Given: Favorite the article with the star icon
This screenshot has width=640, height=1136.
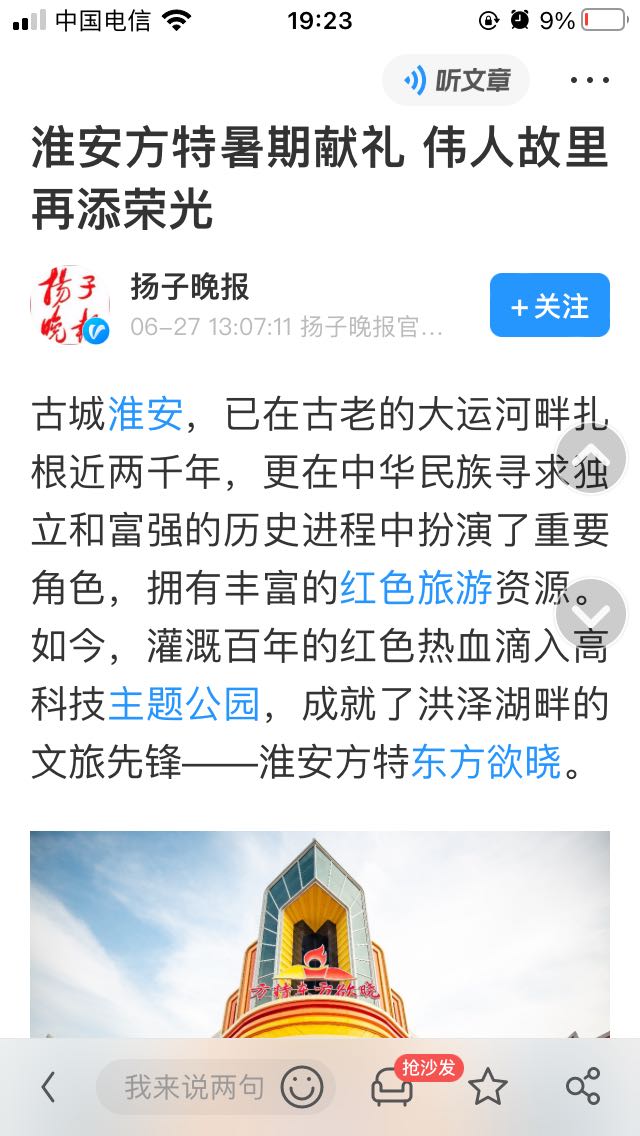Looking at the screenshot, I should tap(488, 1087).
